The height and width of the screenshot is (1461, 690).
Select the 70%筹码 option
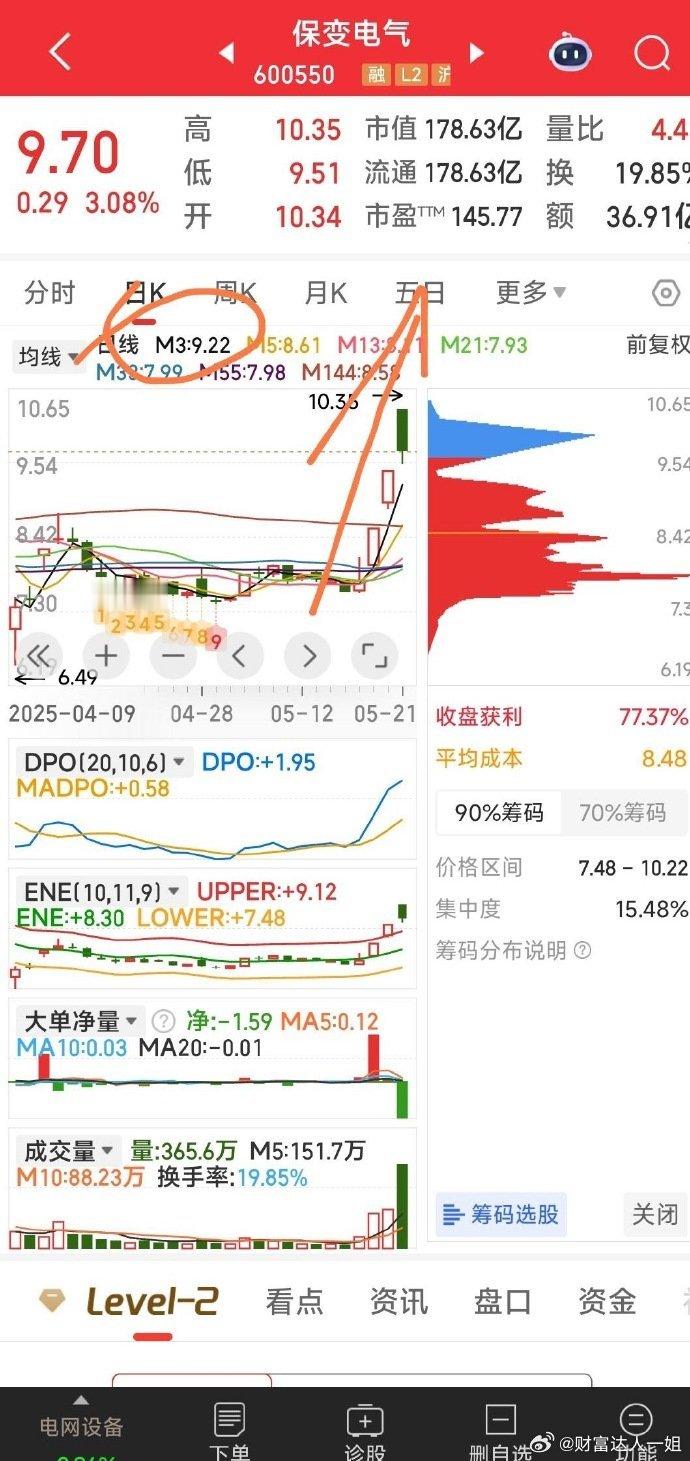tap(623, 812)
